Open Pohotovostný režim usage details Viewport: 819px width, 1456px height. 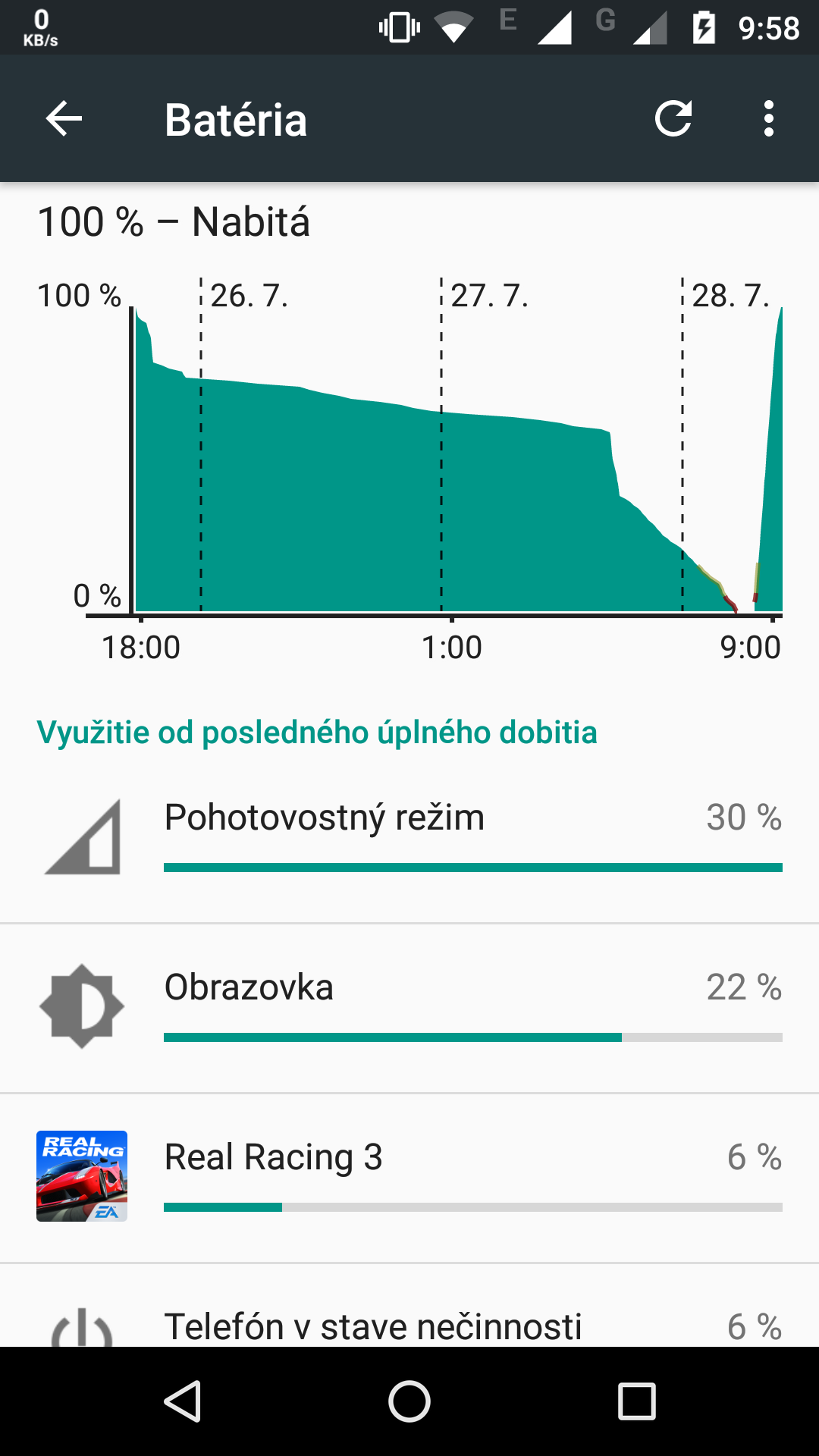coord(409,838)
